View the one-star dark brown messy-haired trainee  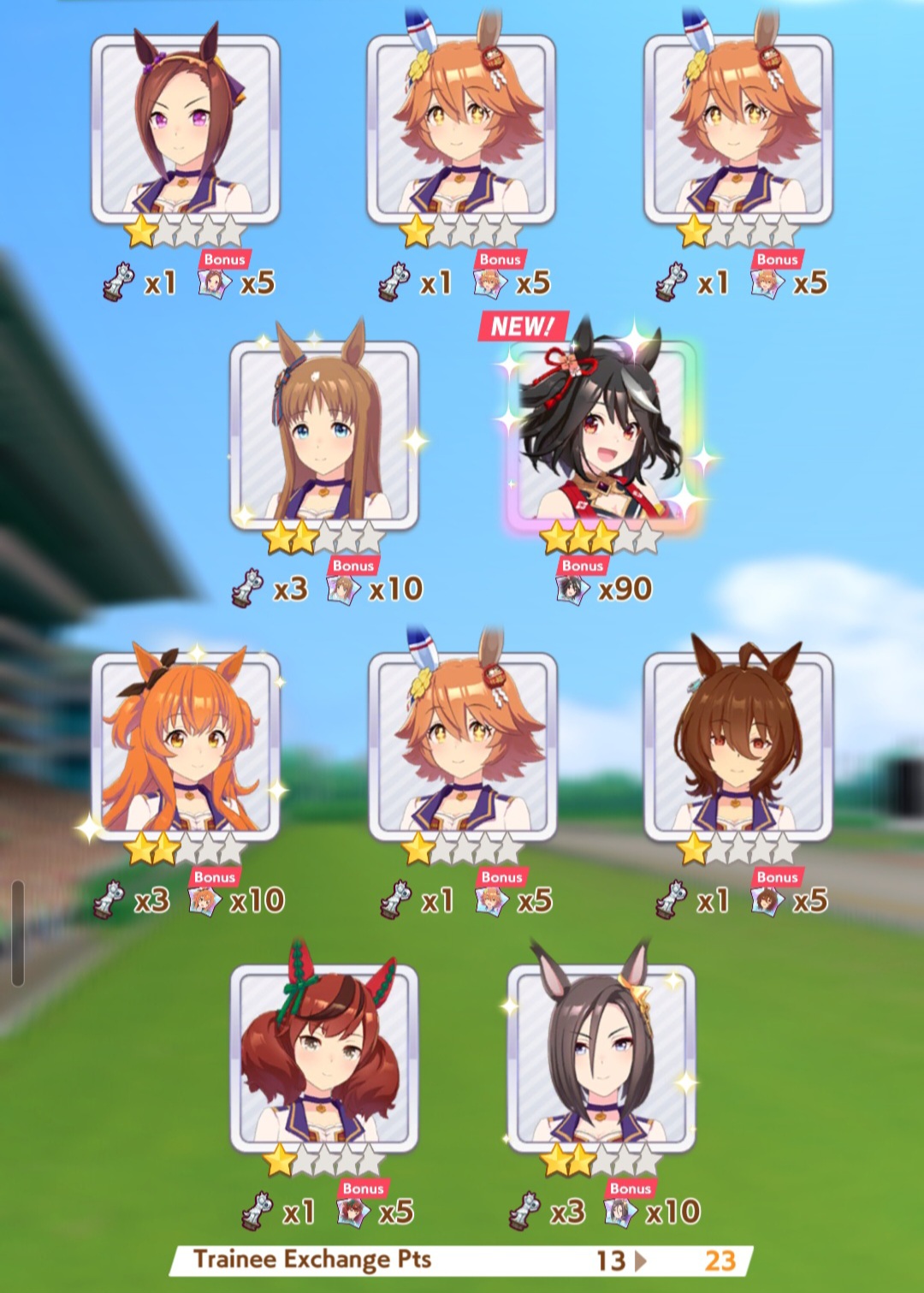click(x=738, y=745)
